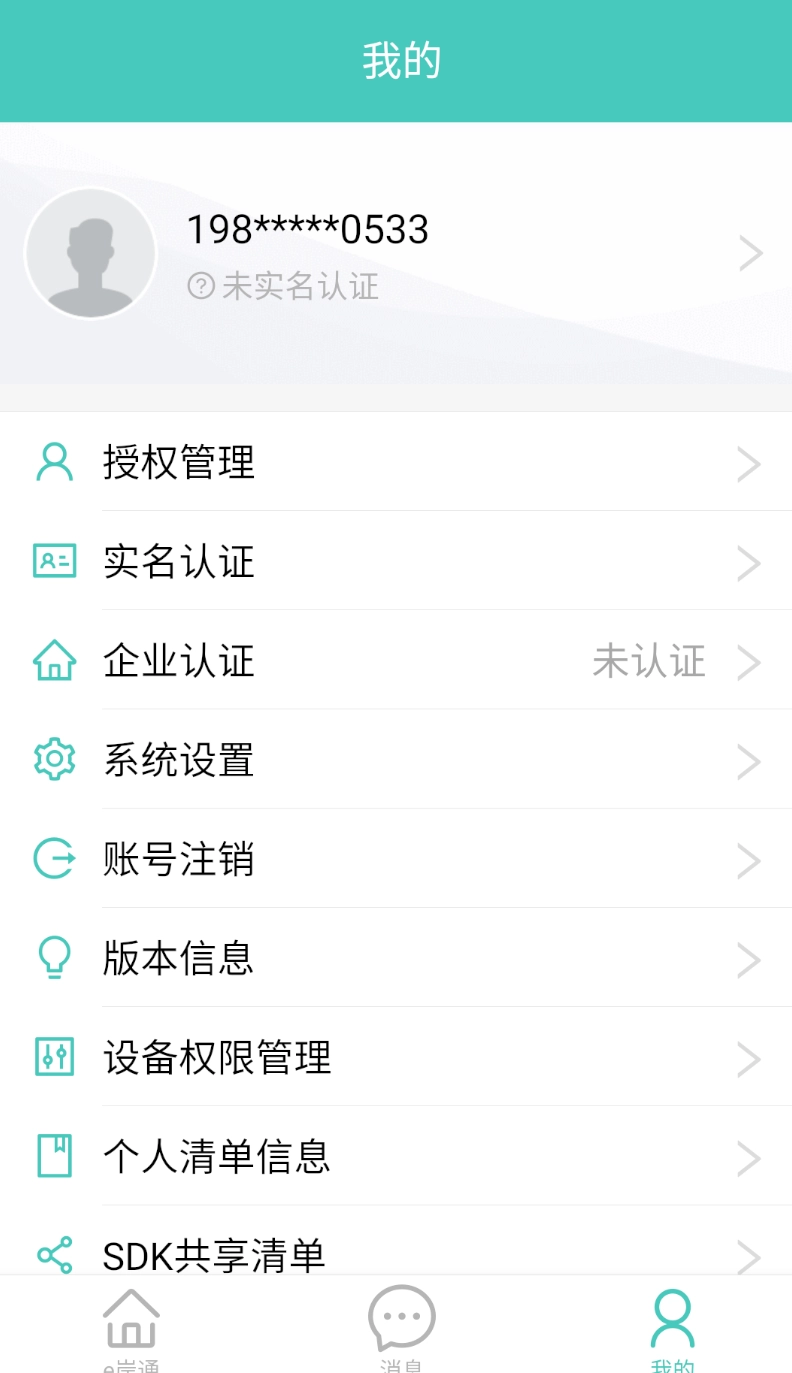Click the 版本信息 lightbulb icon
Image resolution: width=792 pixels, height=1373 pixels.
click(x=54, y=959)
